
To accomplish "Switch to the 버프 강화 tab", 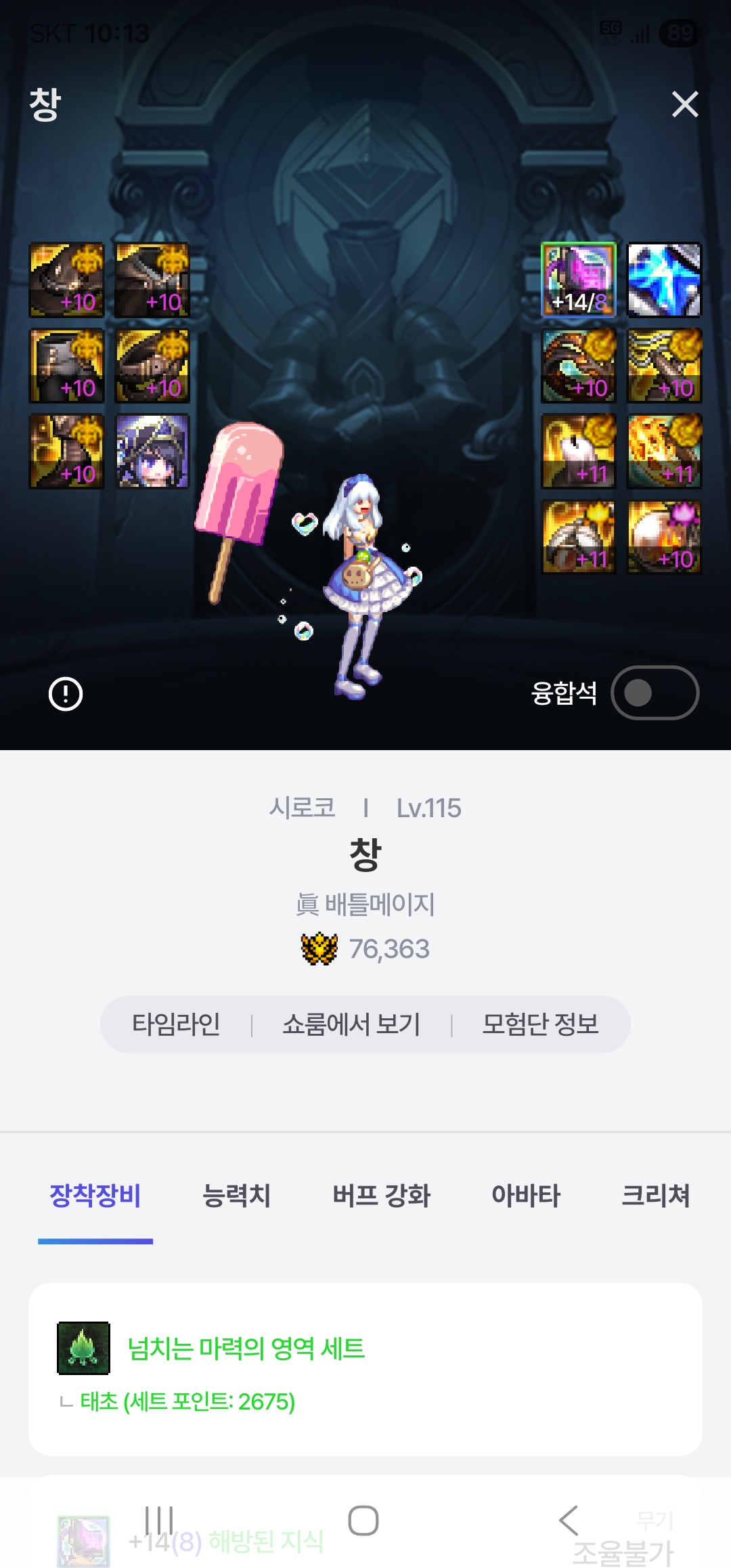I will (382, 1196).
